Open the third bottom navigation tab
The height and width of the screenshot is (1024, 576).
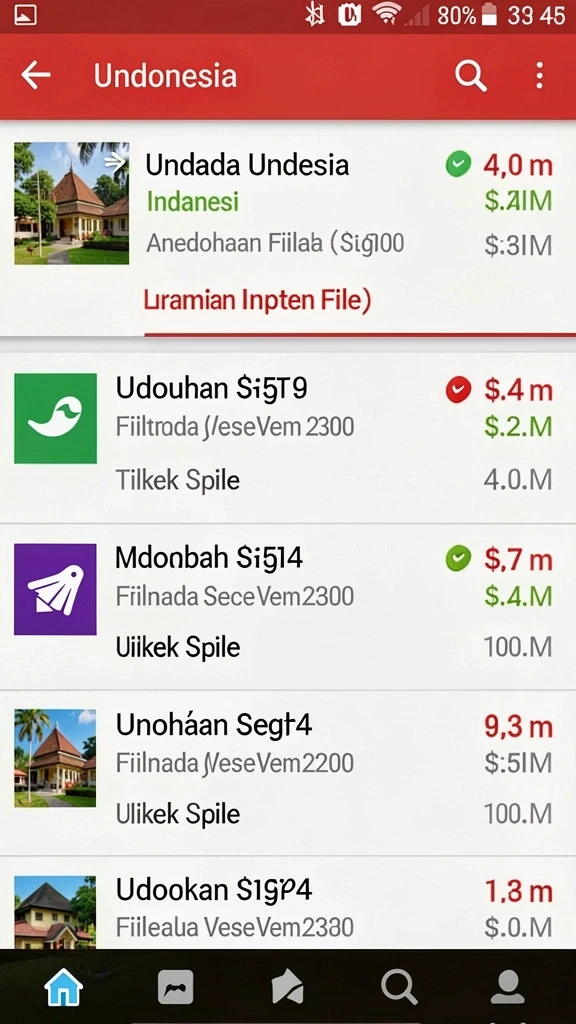[287, 987]
